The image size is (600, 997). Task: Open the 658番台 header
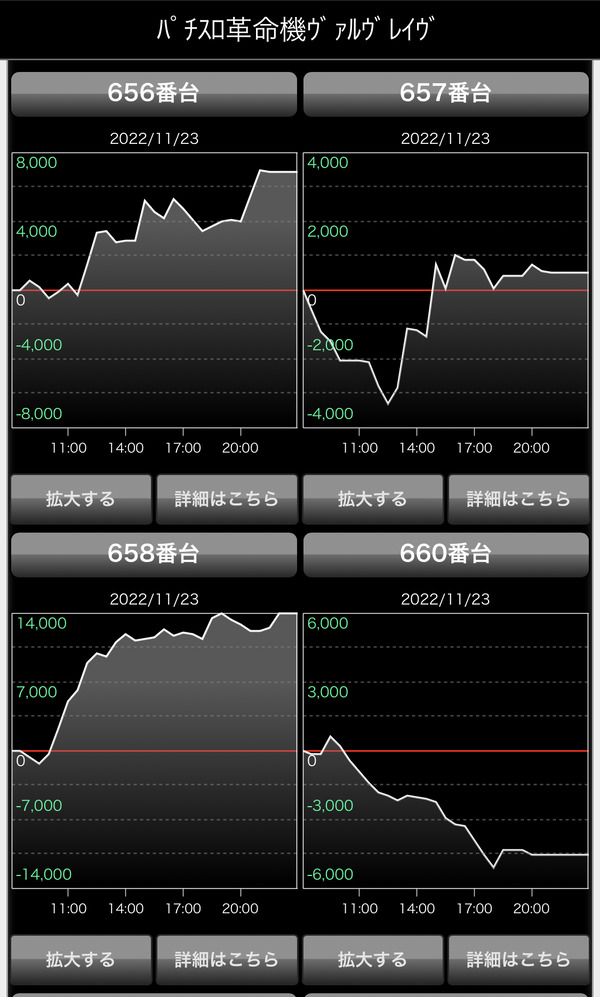(154, 554)
